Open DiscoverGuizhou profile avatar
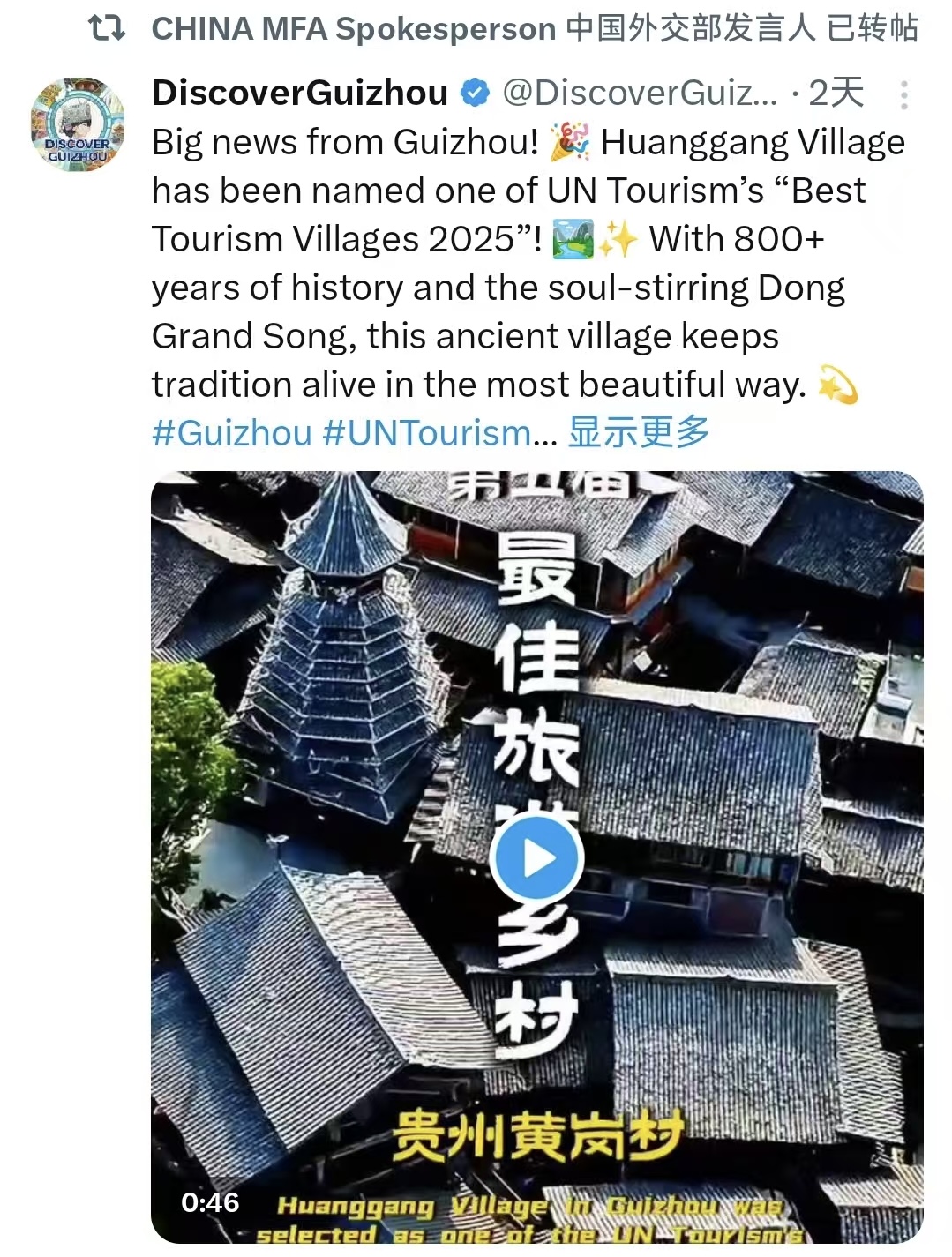 pos(77,124)
